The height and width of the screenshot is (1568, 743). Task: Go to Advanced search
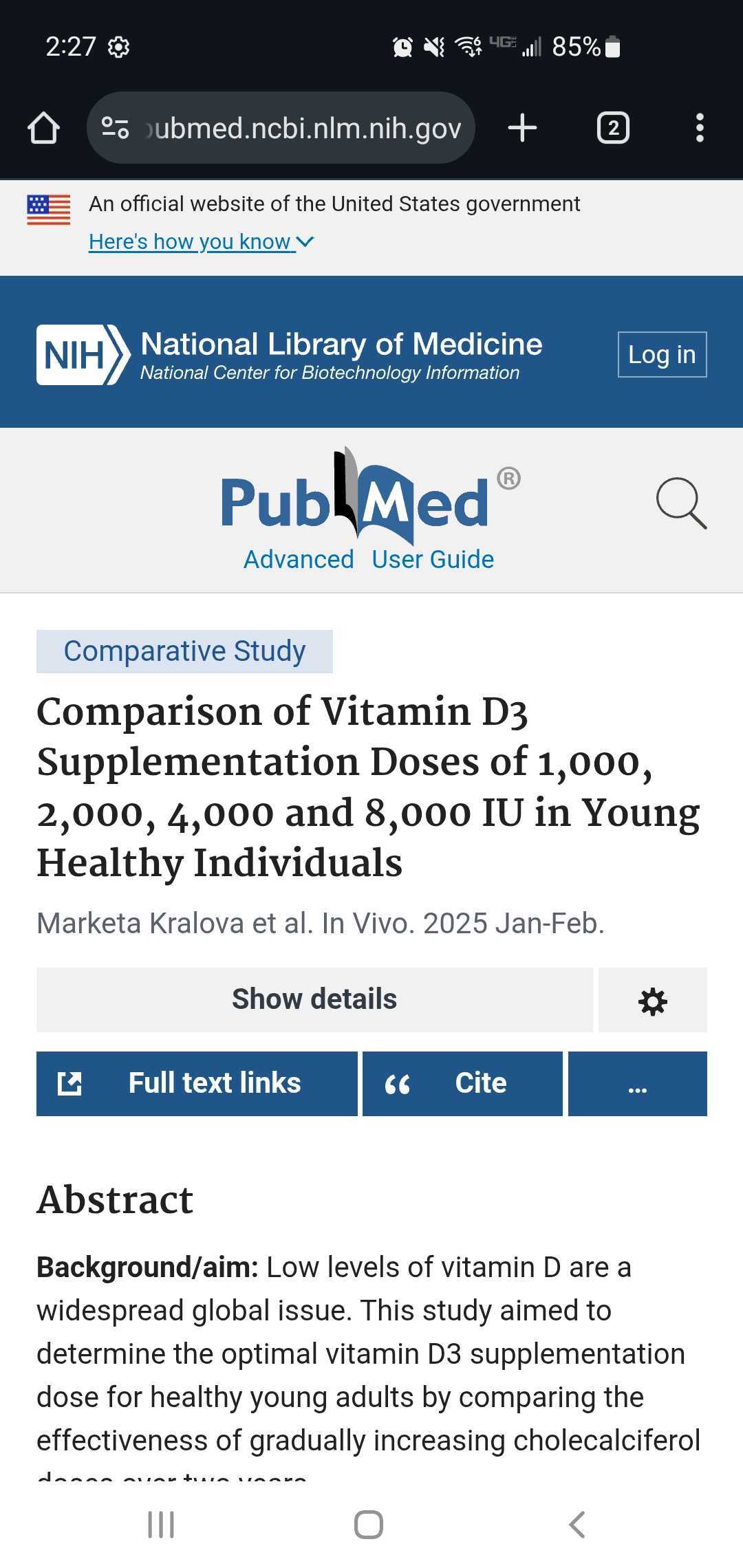click(299, 559)
